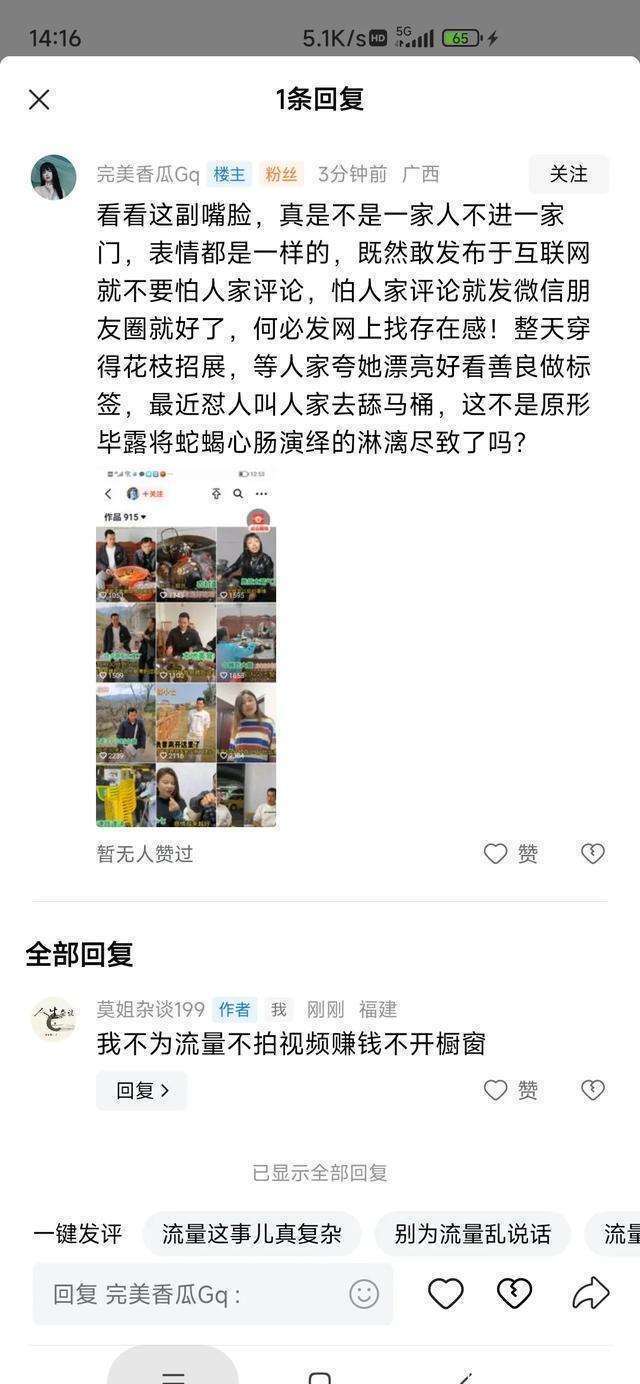Tap 回复 under 莫姐杂谈199's reply
The height and width of the screenshot is (1384, 640).
142,1090
